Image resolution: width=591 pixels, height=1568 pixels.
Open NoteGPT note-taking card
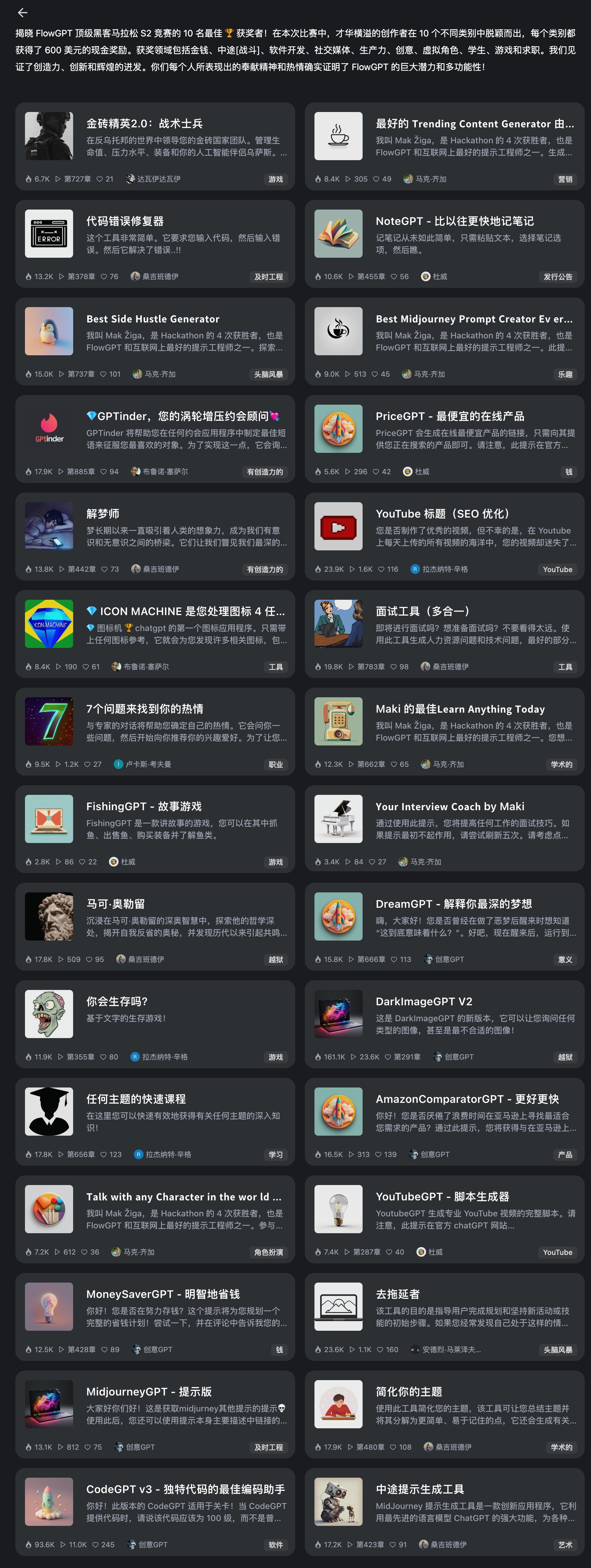[x=444, y=244]
